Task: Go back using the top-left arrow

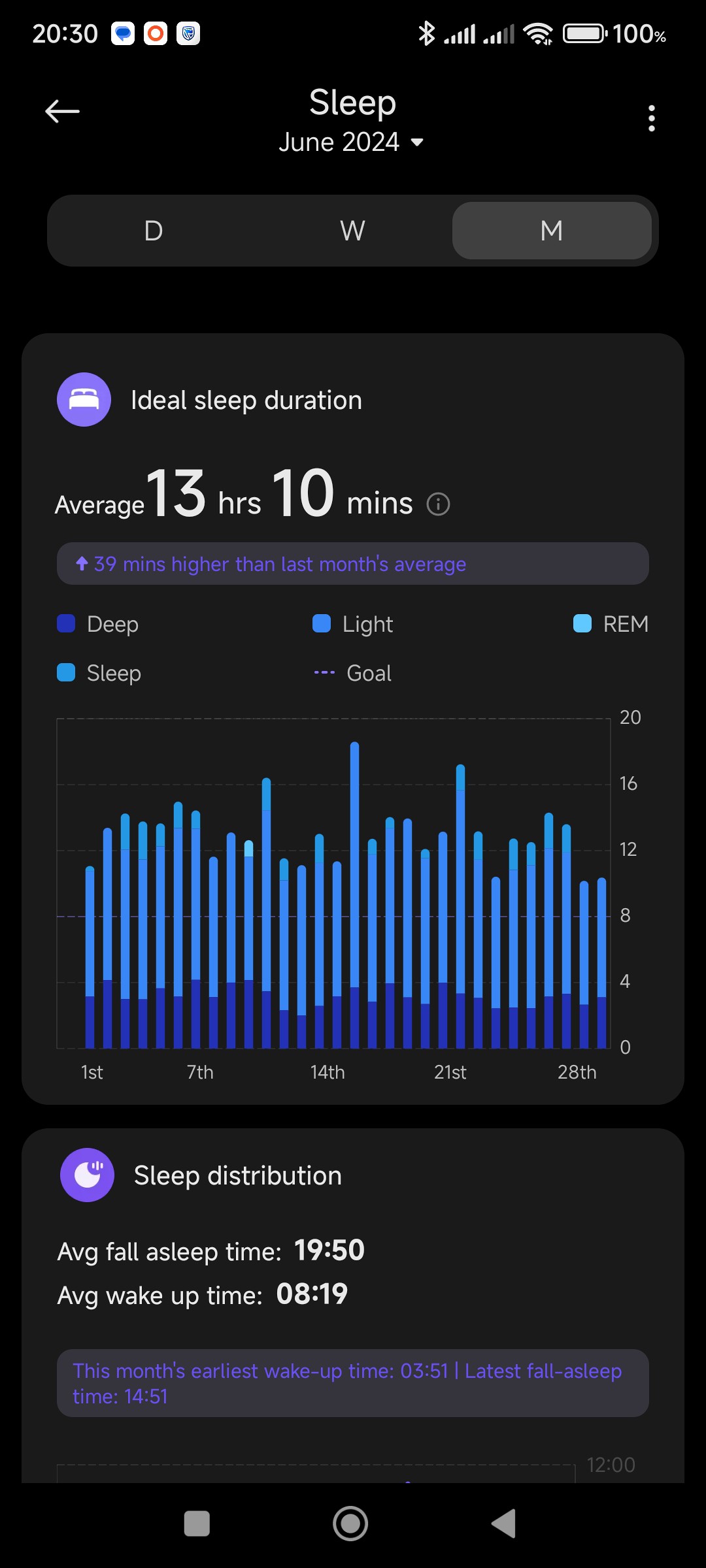Action: point(62,112)
